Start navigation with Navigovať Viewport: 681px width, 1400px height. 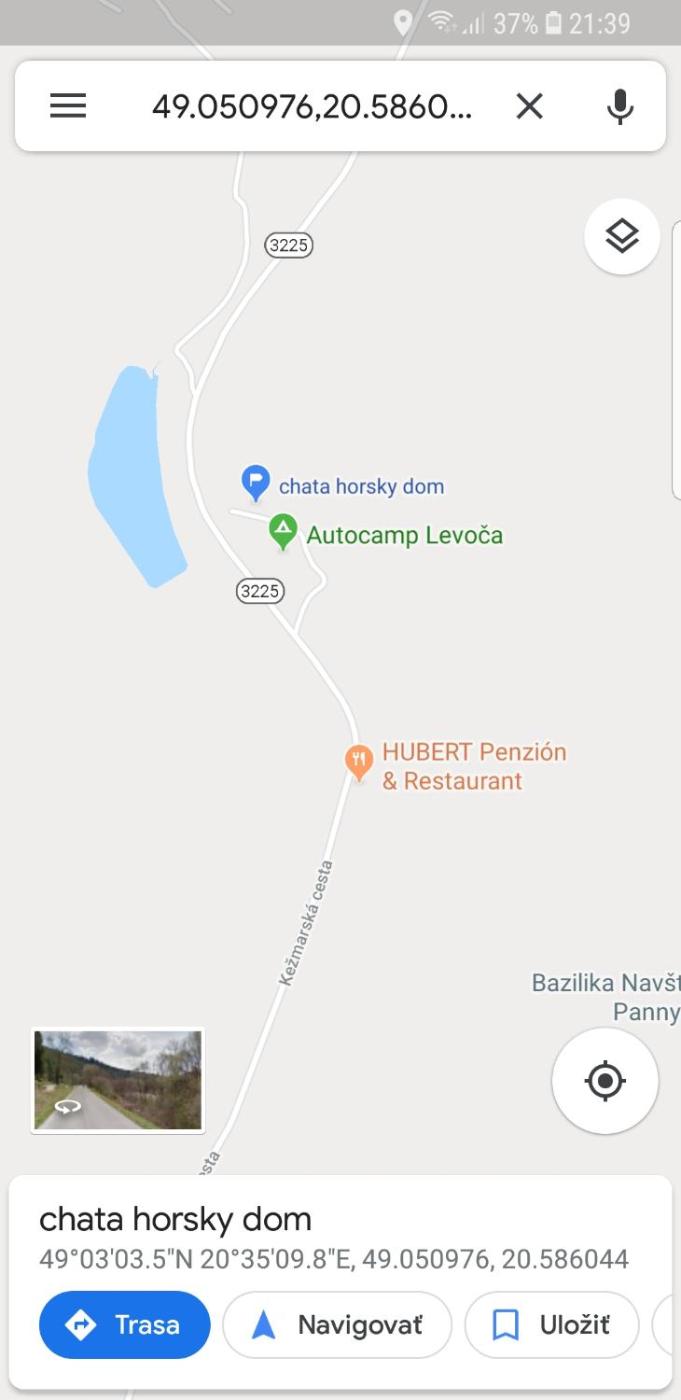click(x=337, y=1325)
